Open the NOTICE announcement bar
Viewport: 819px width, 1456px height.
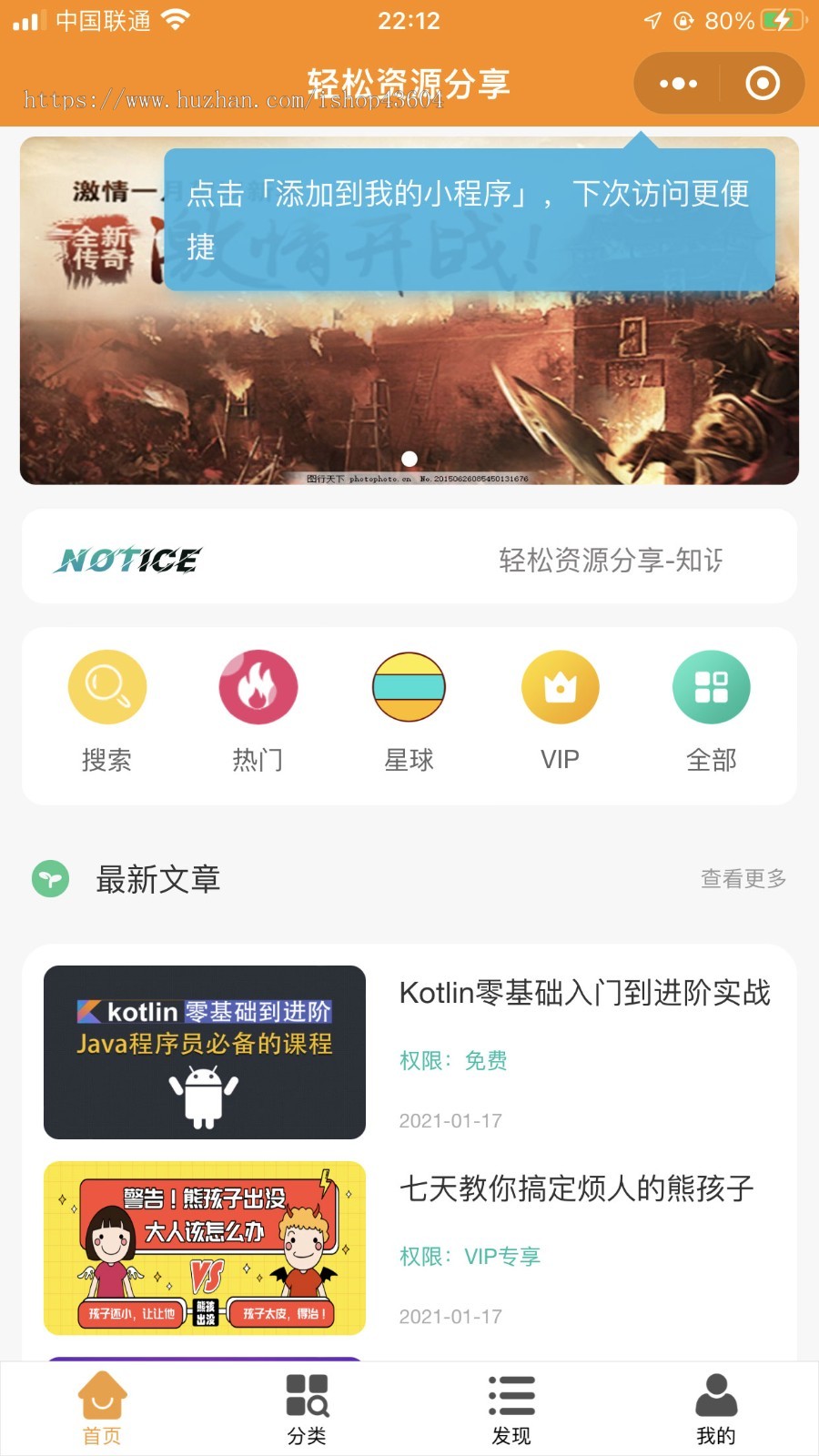click(x=409, y=557)
